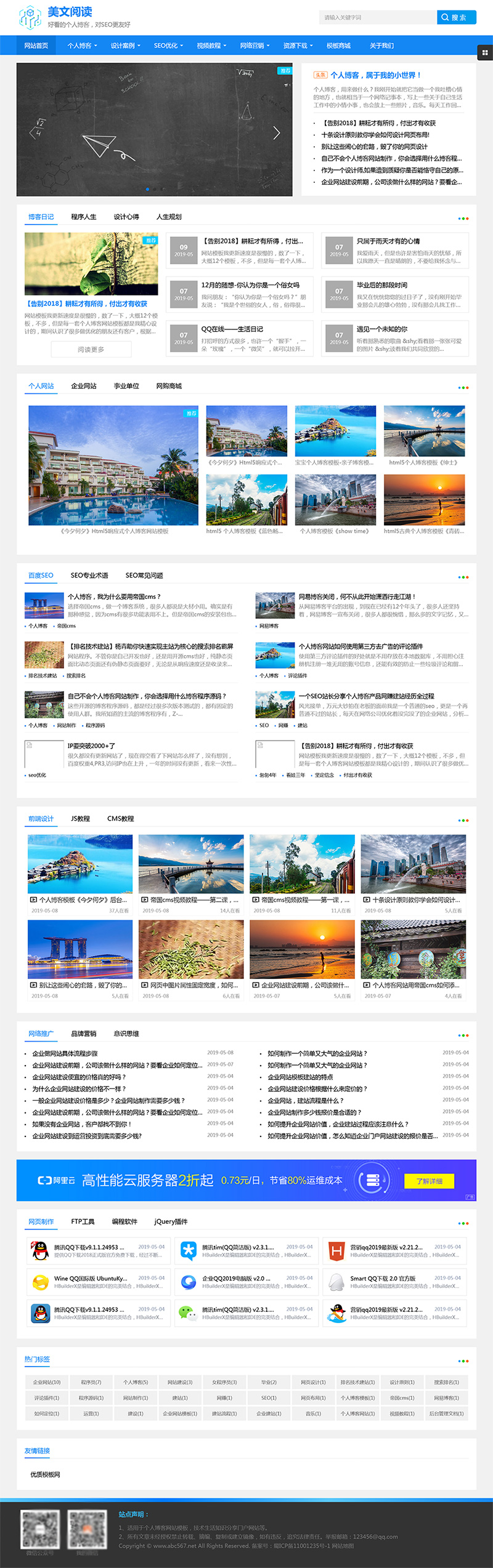
Task: Switch to the 程序人生 tab
Action: pyautogui.click(x=84, y=217)
